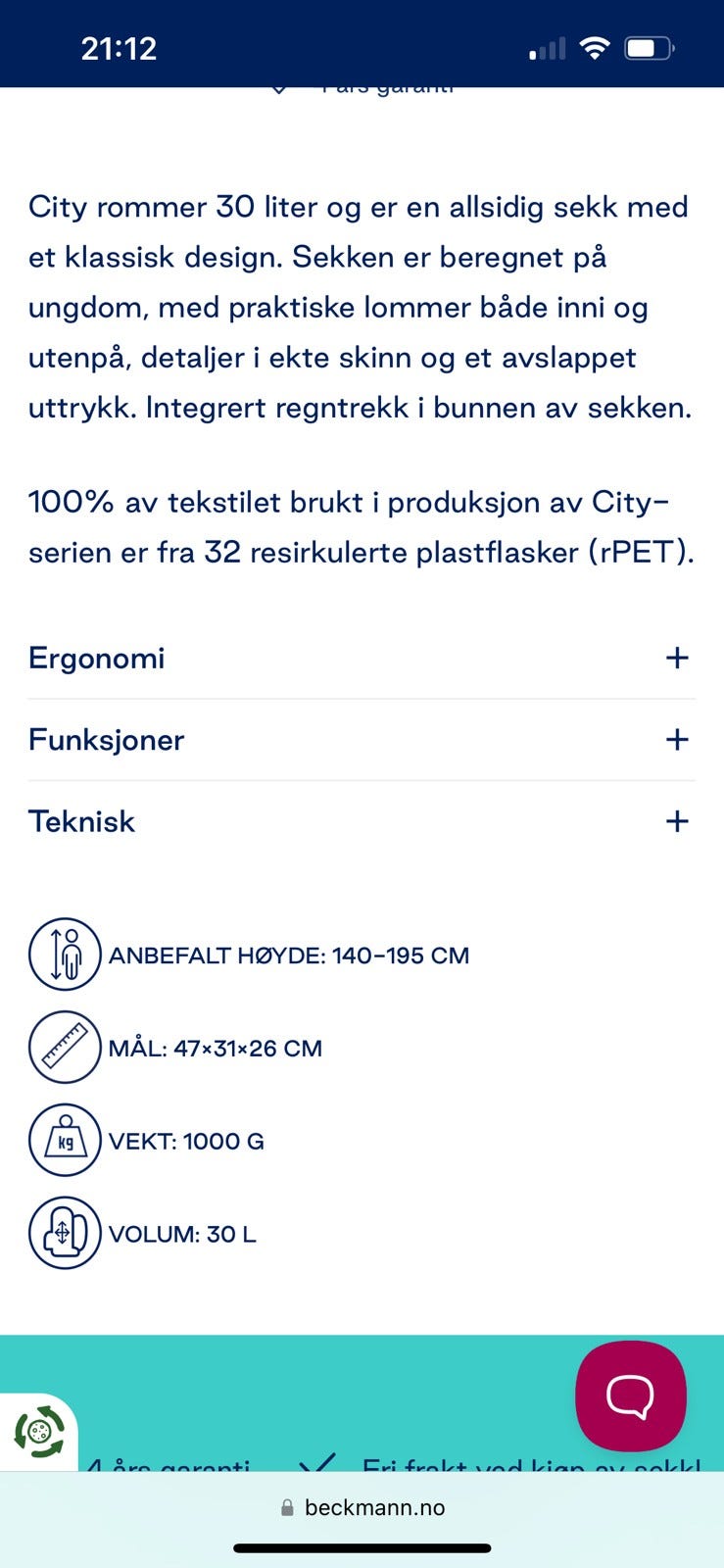Expand the Funksjoner section
The image size is (724, 1568).
tap(362, 740)
